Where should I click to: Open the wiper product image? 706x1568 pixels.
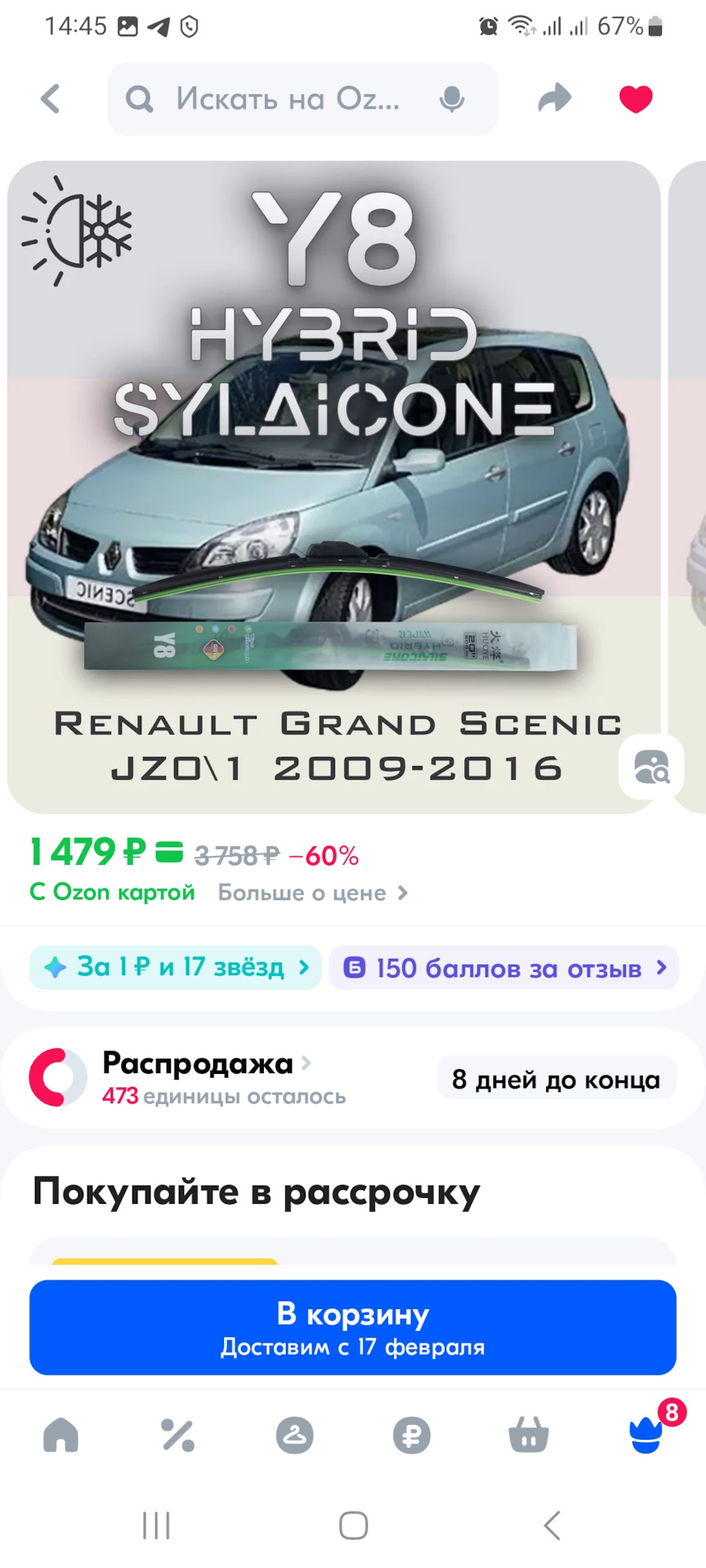click(333, 487)
